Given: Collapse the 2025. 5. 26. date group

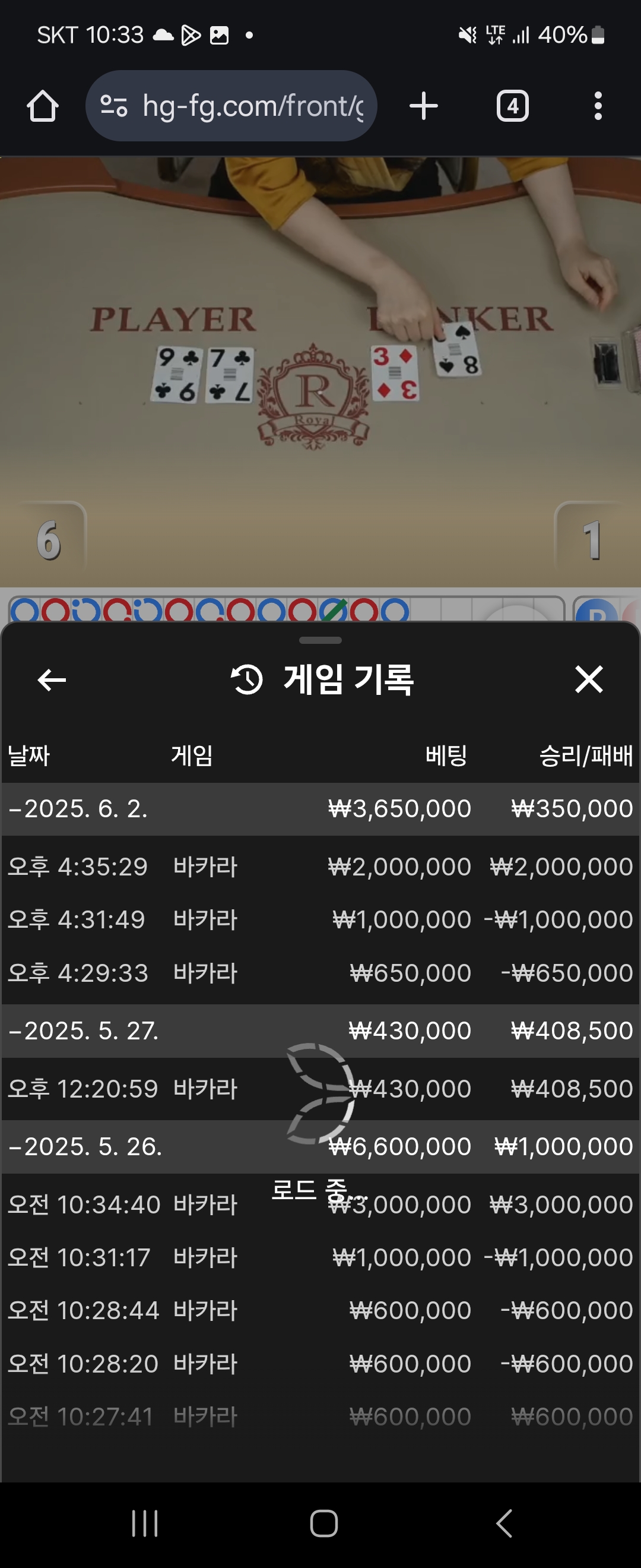Looking at the screenshot, I should point(85,1146).
